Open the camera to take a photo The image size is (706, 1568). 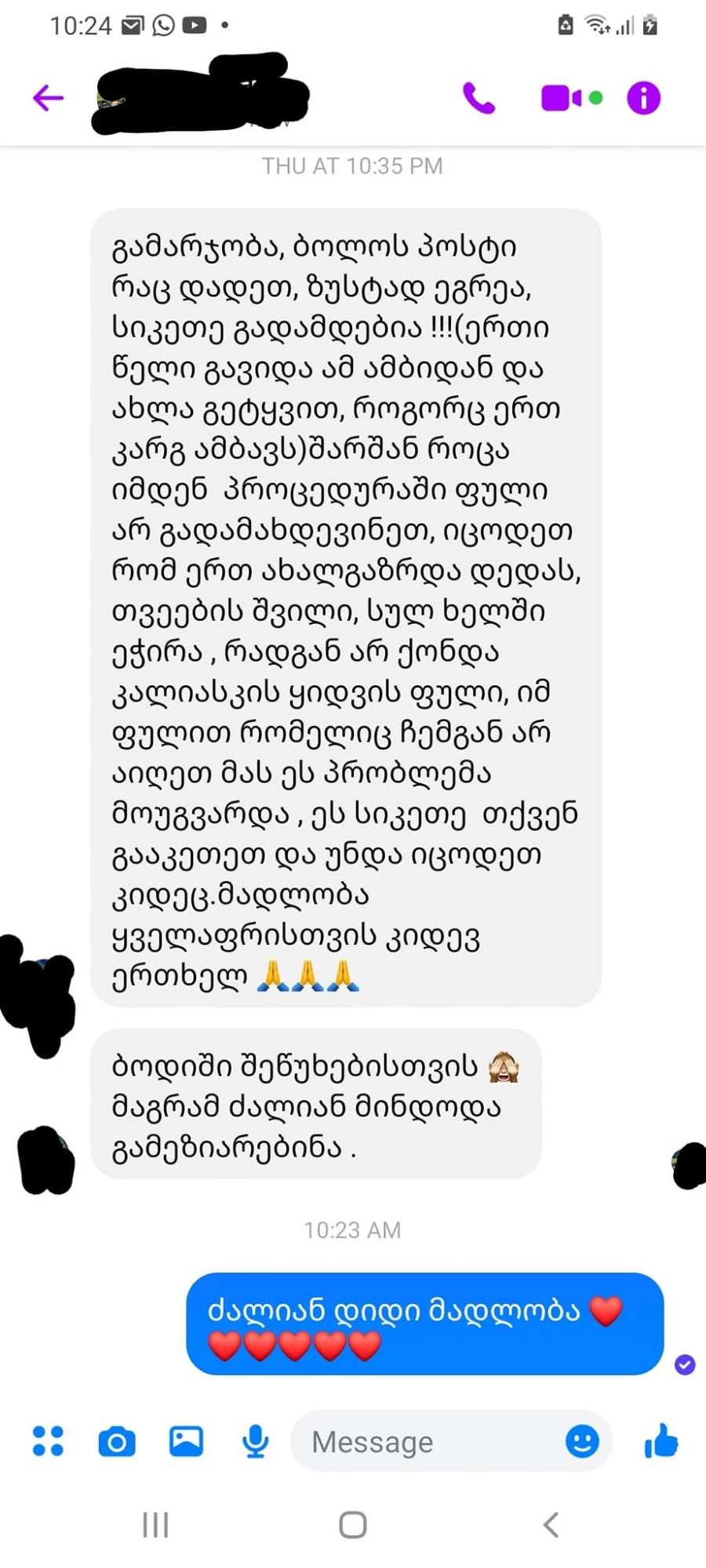tap(117, 1441)
